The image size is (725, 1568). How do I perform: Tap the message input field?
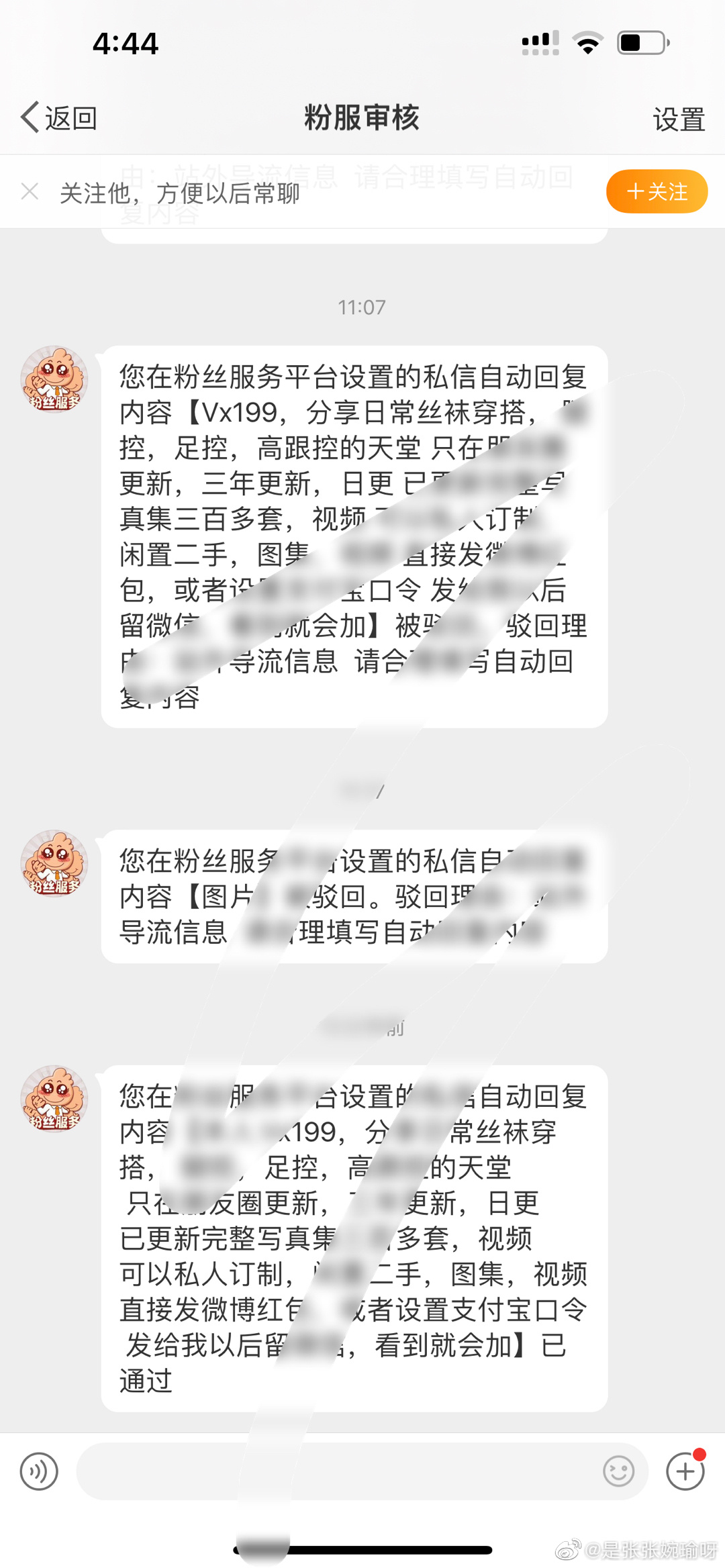(336, 1471)
